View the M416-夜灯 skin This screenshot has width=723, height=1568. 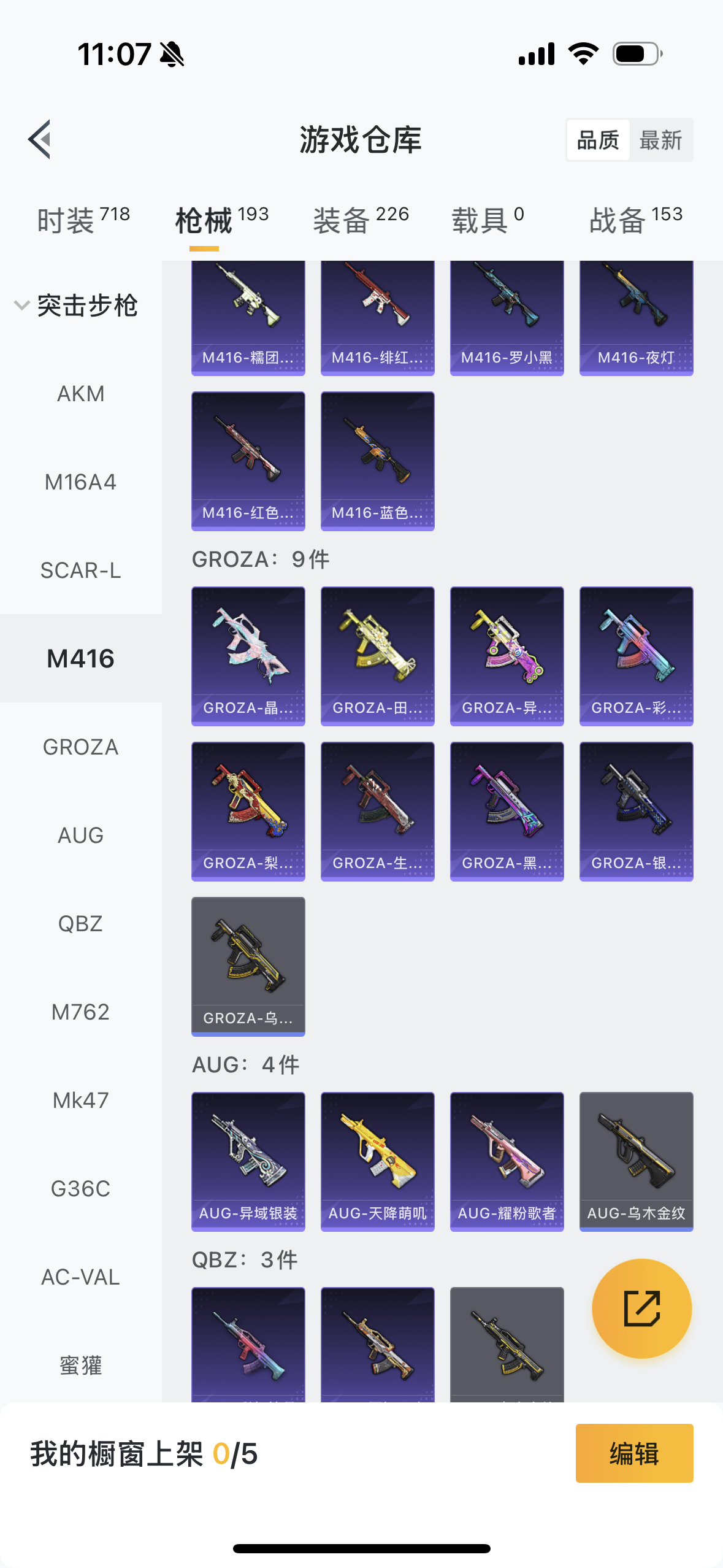tap(637, 318)
